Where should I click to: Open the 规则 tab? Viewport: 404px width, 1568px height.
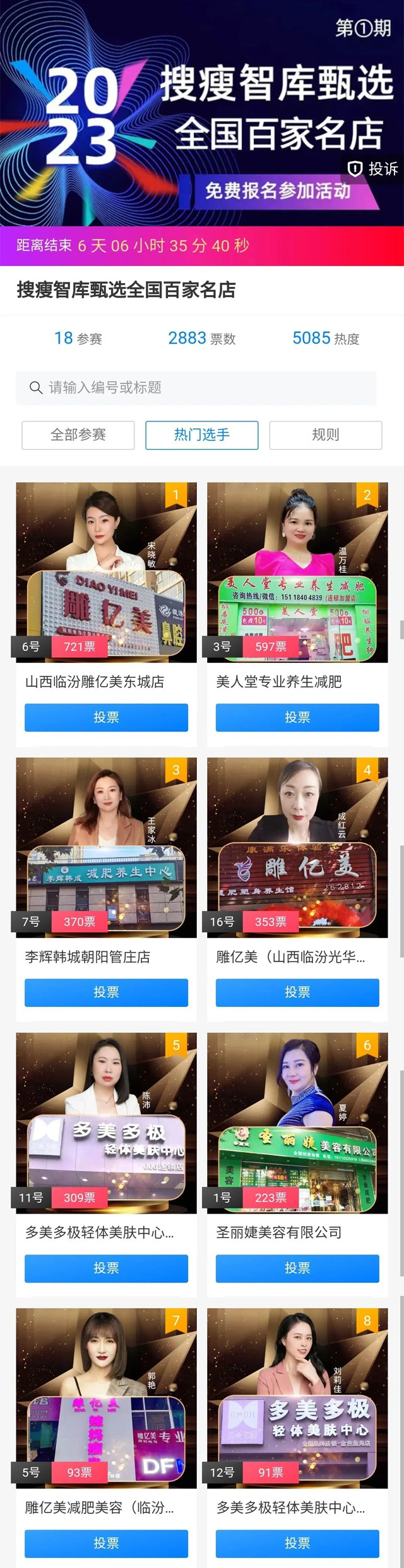click(x=325, y=435)
